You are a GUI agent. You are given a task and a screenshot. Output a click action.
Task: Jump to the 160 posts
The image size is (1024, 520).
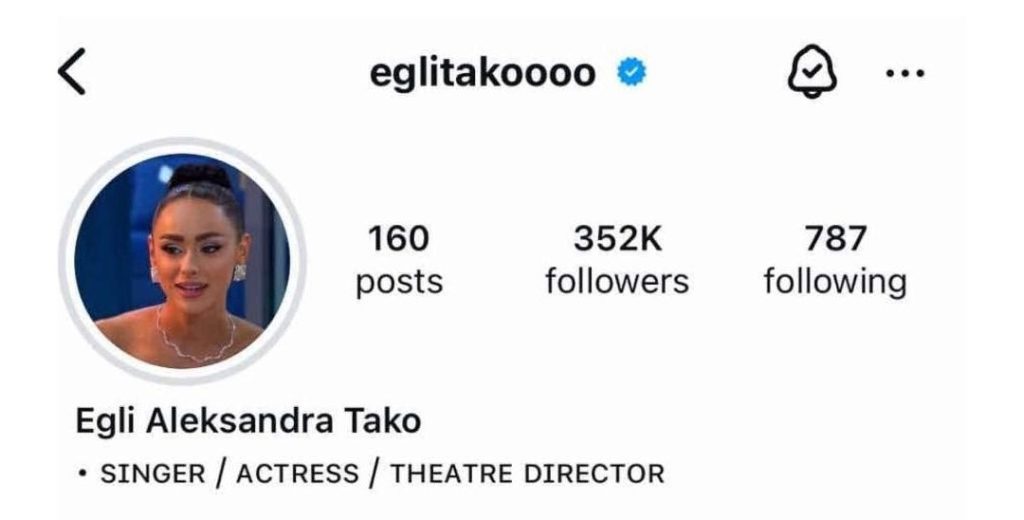398,260
